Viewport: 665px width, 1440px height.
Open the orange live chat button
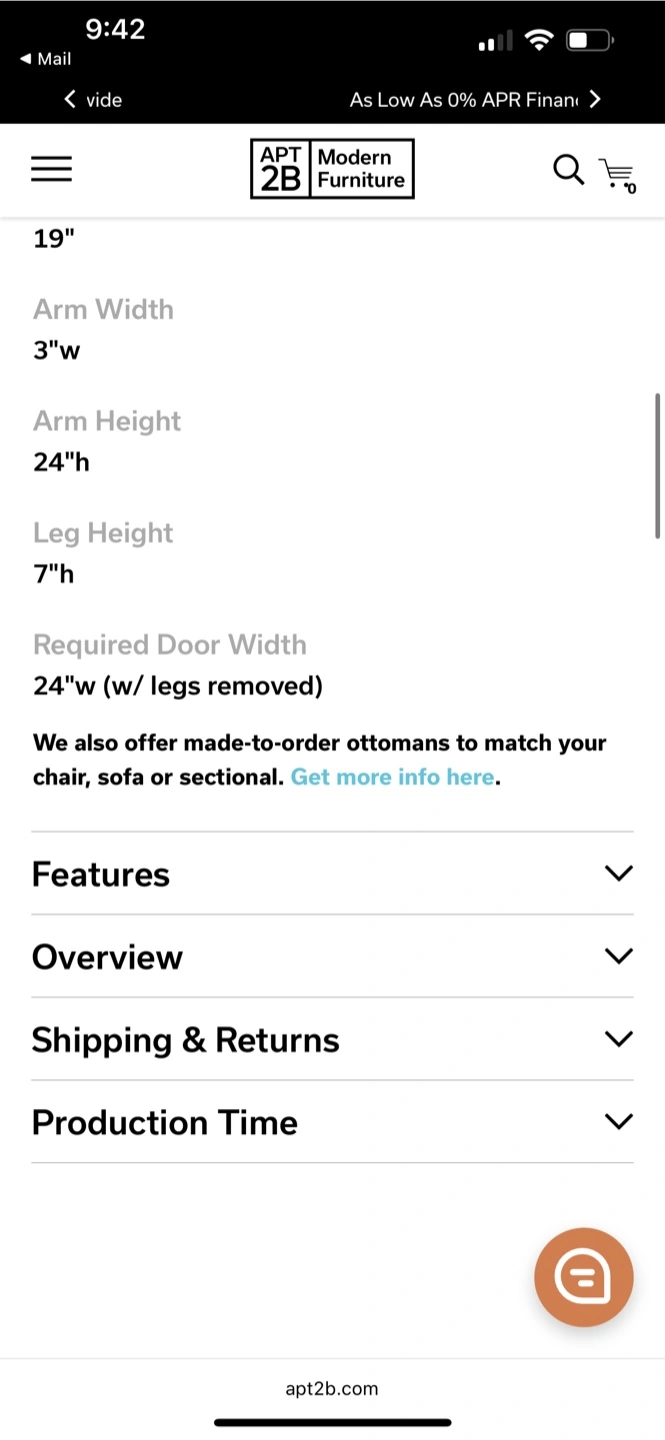[584, 1277]
